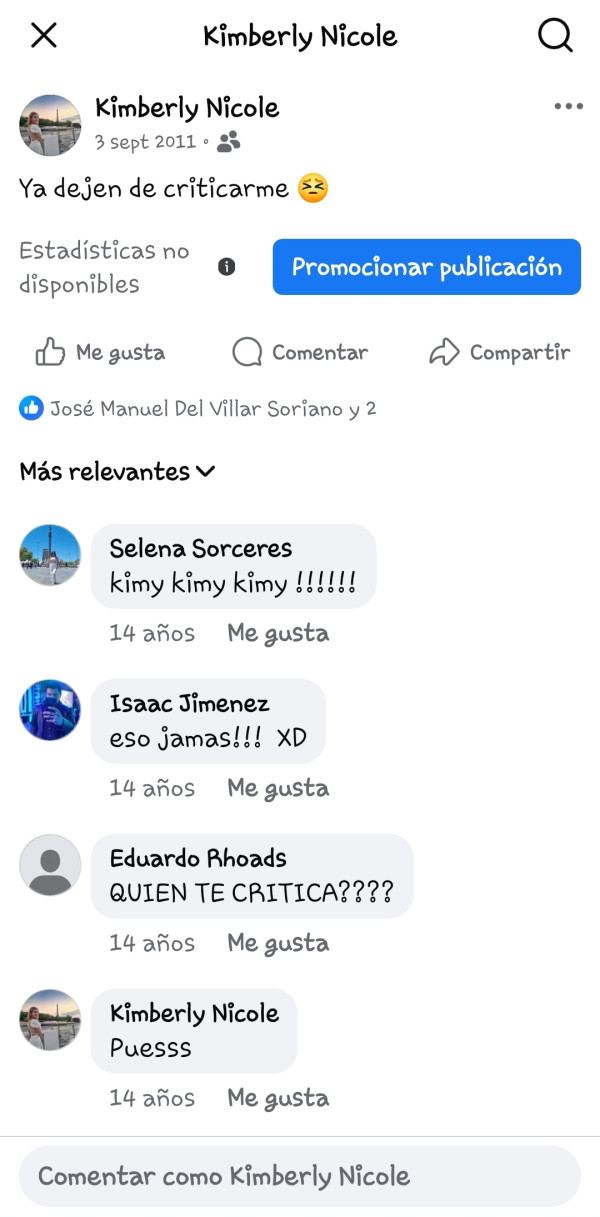The width and height of the screenshot is (600, 1217).
Task: Like Isaac Jimenez's comment
Action: 278,788
